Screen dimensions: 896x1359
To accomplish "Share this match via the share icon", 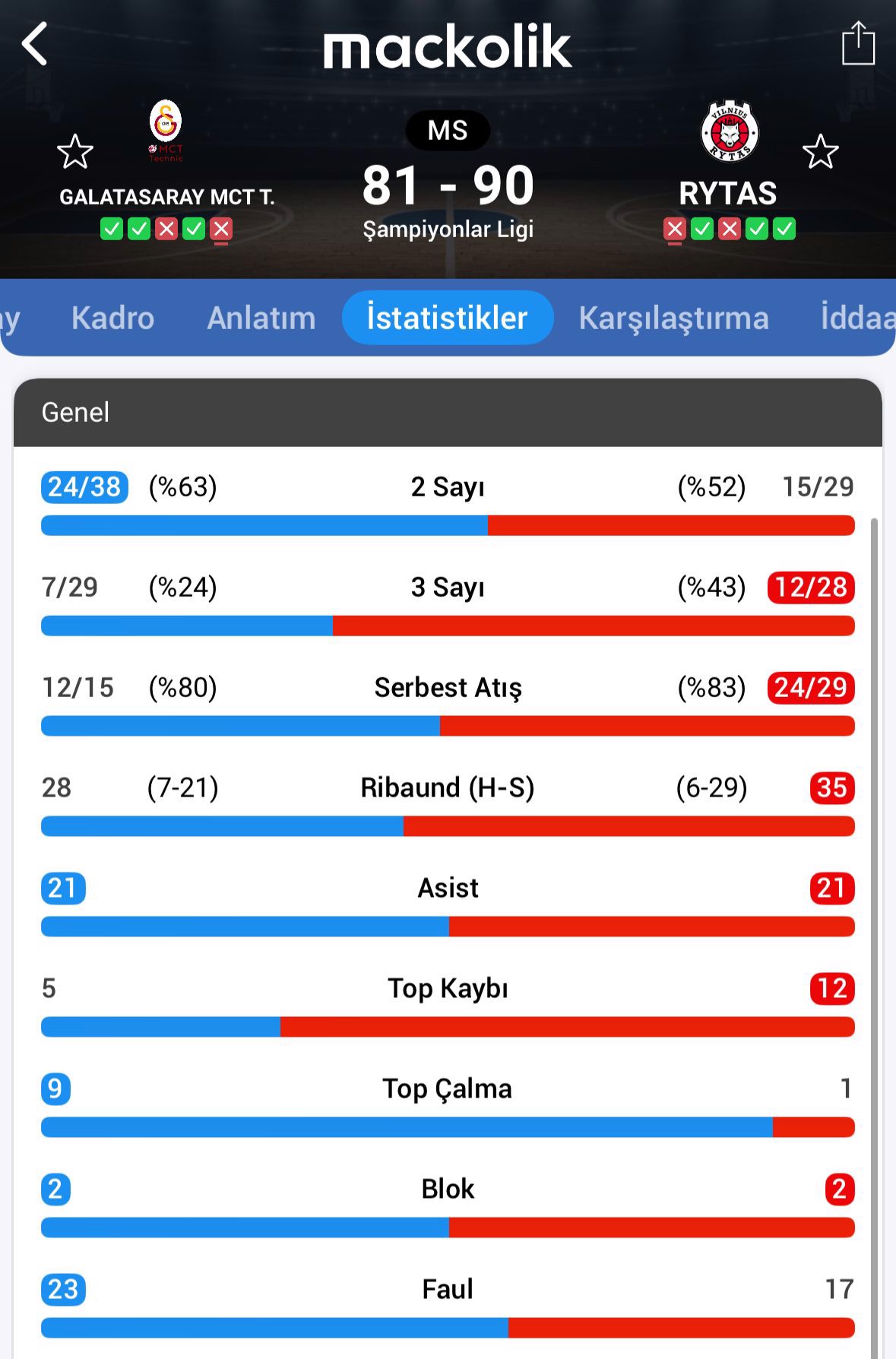I will [858, 44].
